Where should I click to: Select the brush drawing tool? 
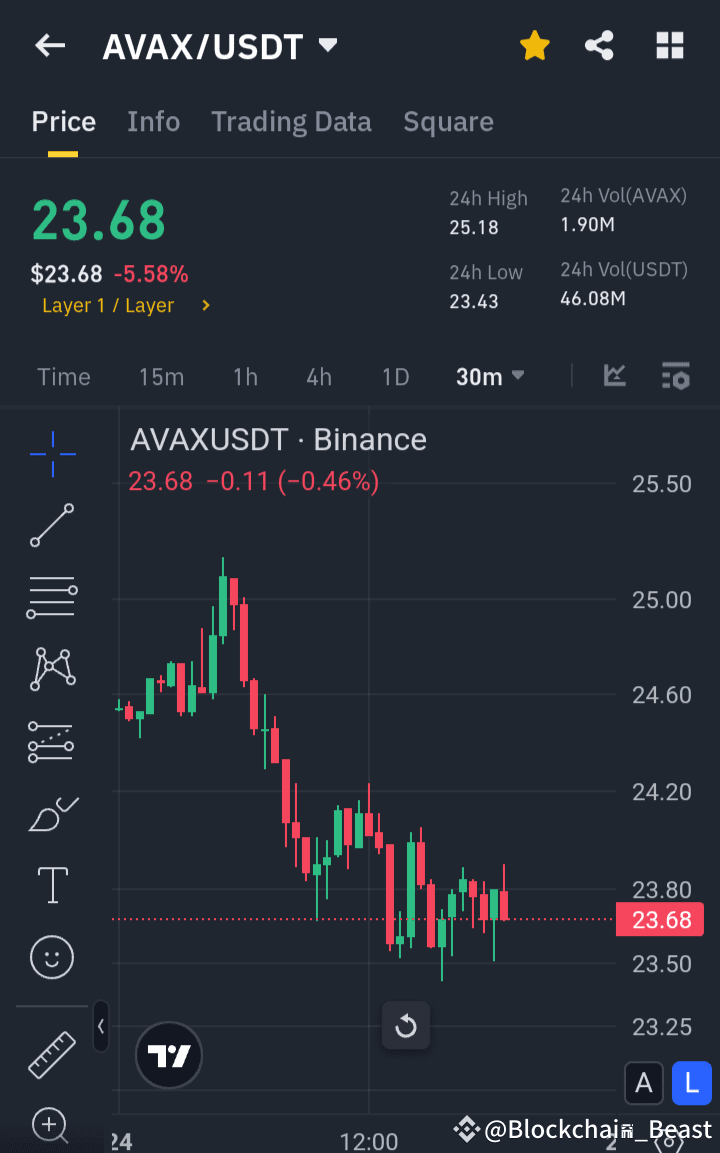51,813
